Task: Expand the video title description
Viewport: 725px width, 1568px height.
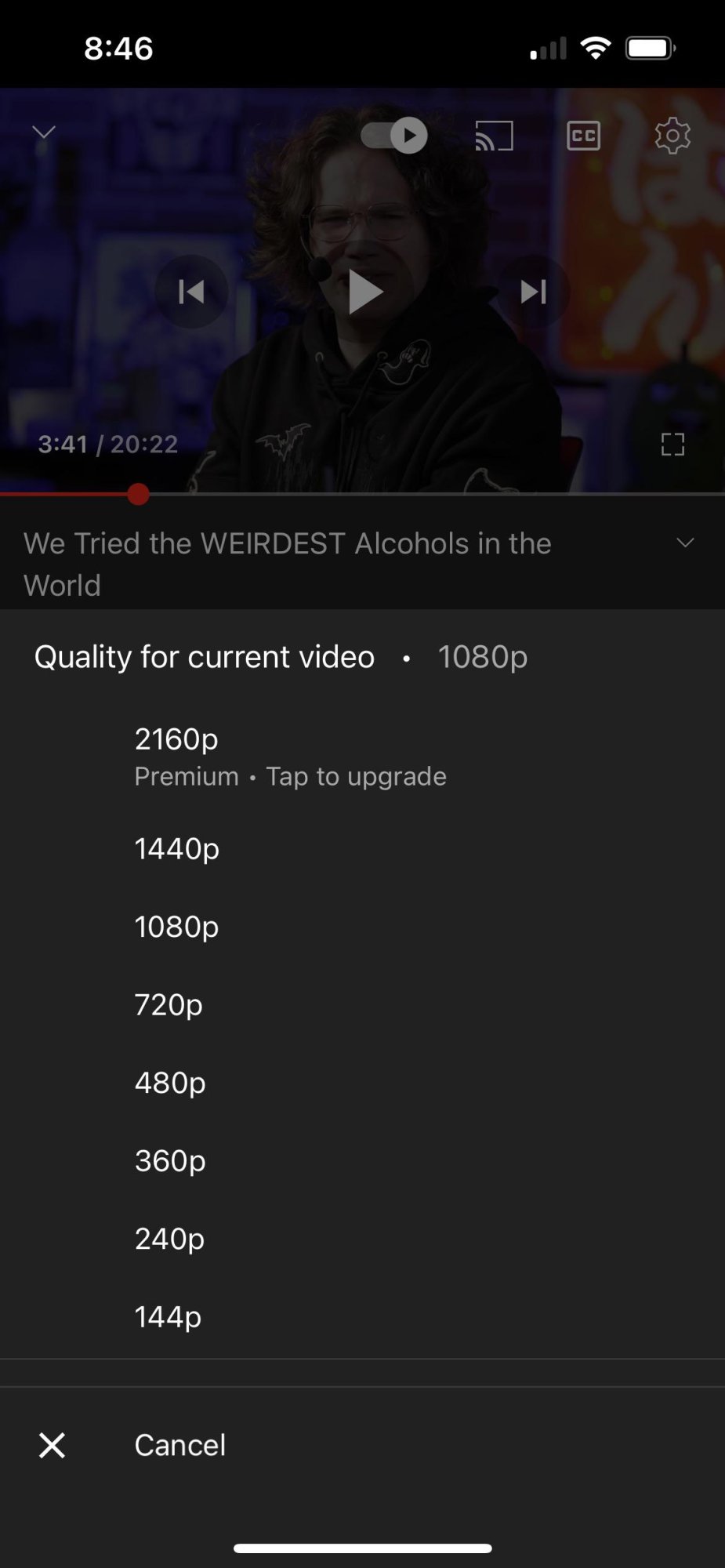Action: point(684,542)
